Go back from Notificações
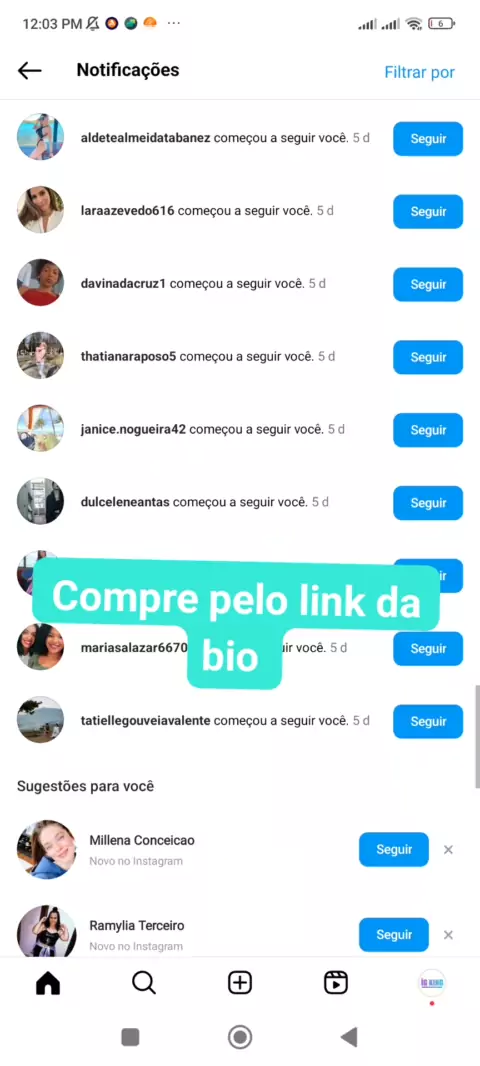Viewport: 480px width, 1066px height. (29, 70)
